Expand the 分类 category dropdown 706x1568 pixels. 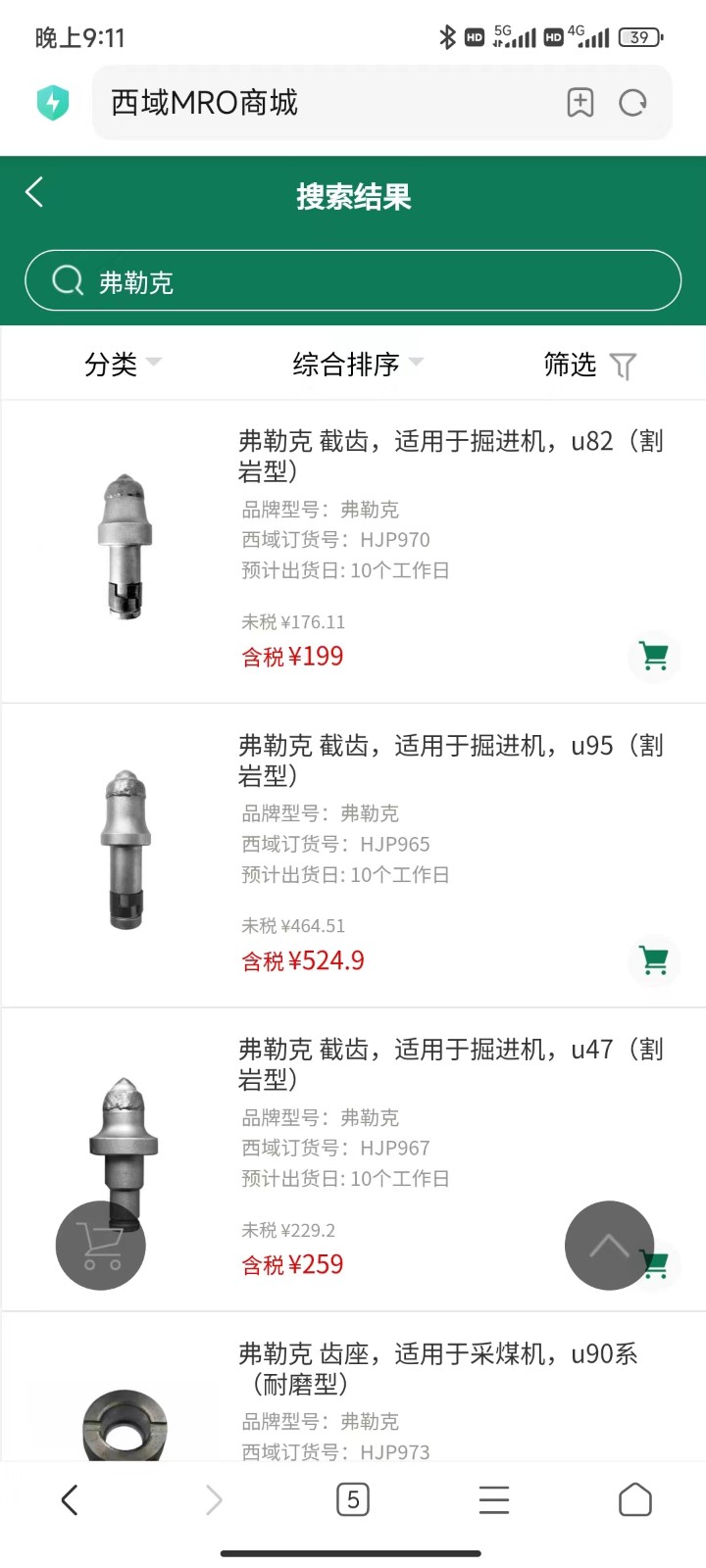pyautogui.click(x=121, y=365)
